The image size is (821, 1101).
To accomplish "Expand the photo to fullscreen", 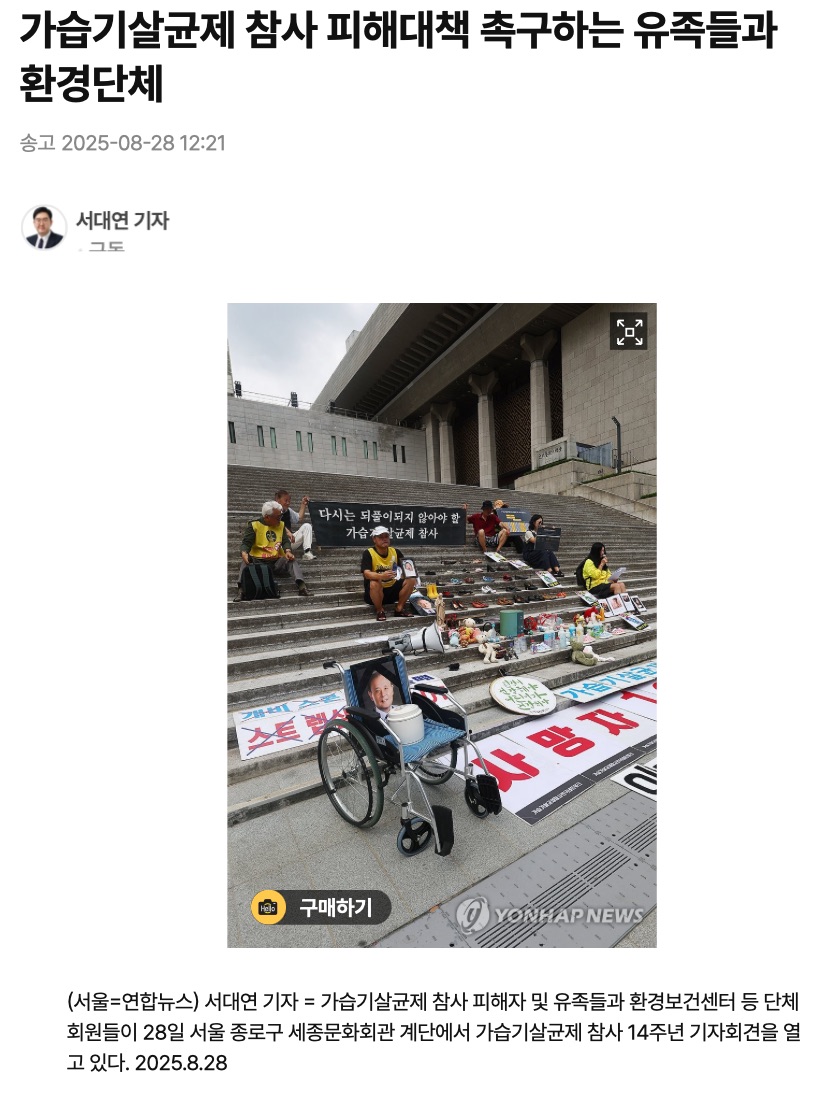I will tap(629, 332).
